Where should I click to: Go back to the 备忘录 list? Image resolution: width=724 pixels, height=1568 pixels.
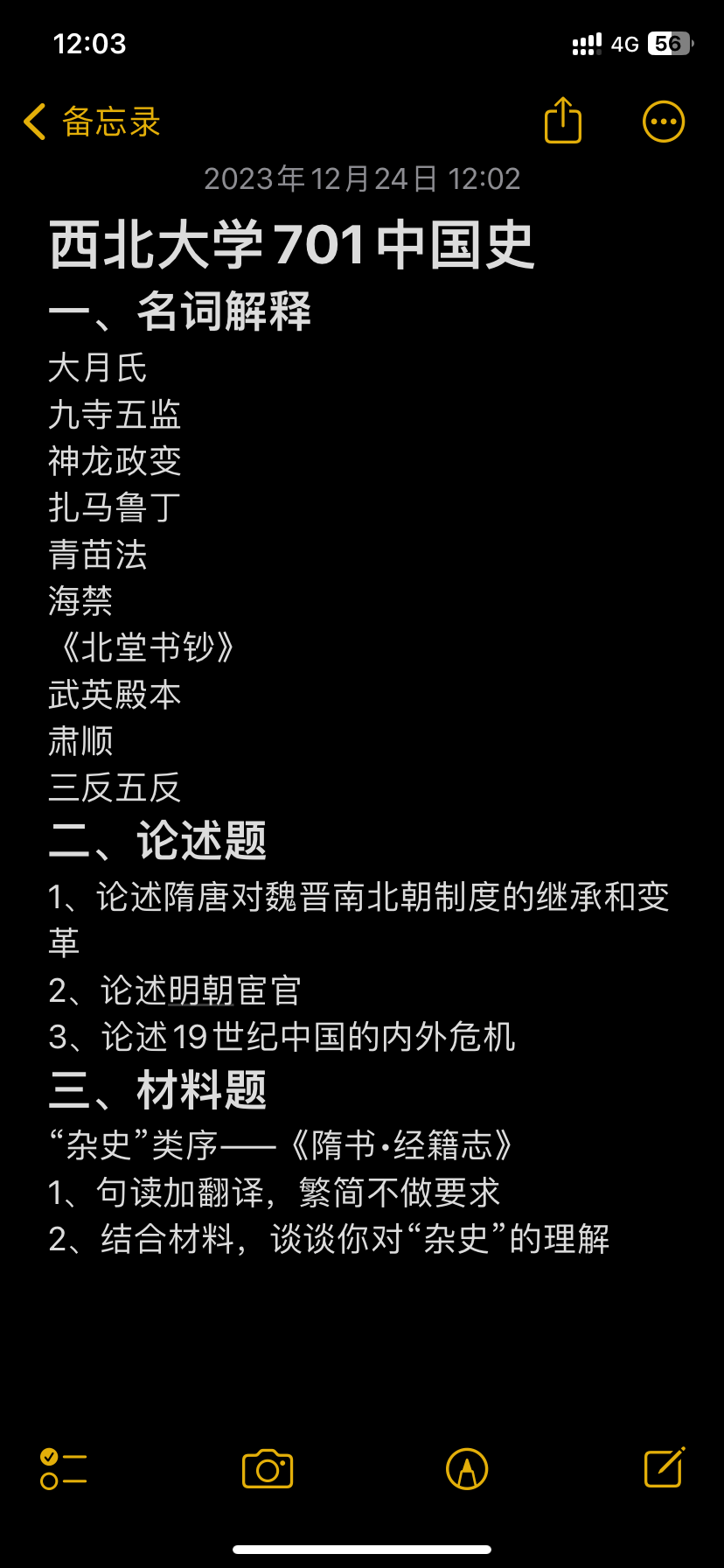tap(92, 122)
